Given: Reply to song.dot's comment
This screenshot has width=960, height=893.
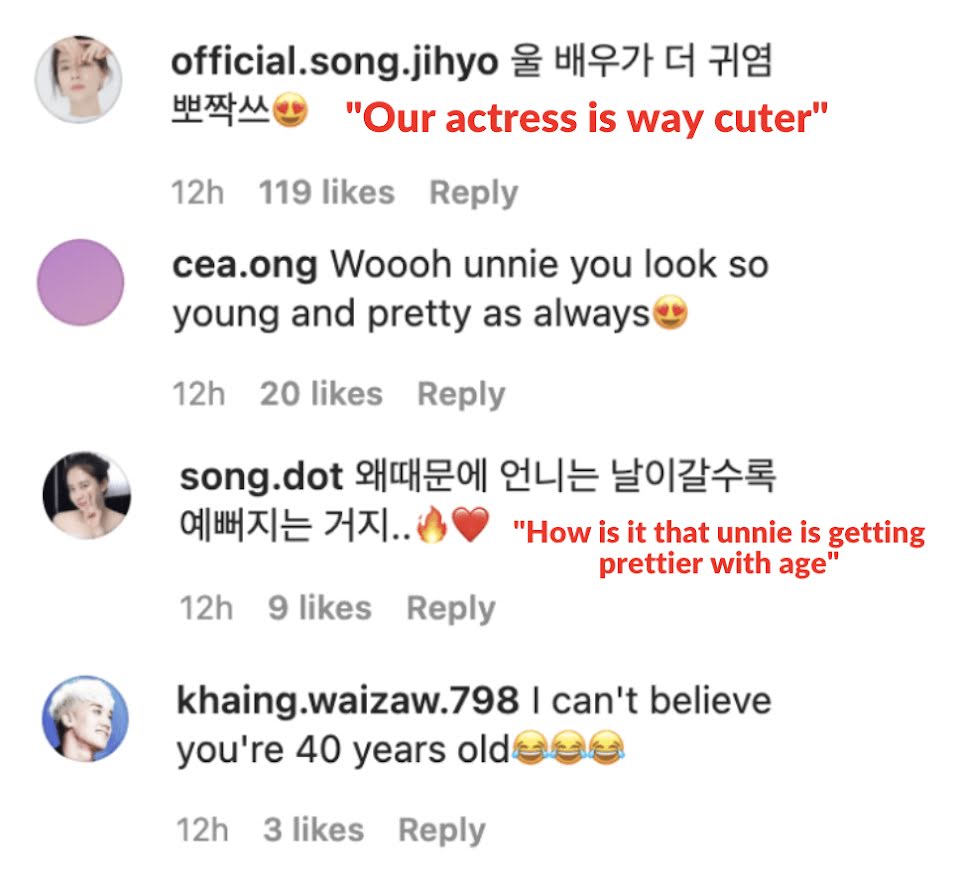Looking at the screenshot, I should (450, 608).
